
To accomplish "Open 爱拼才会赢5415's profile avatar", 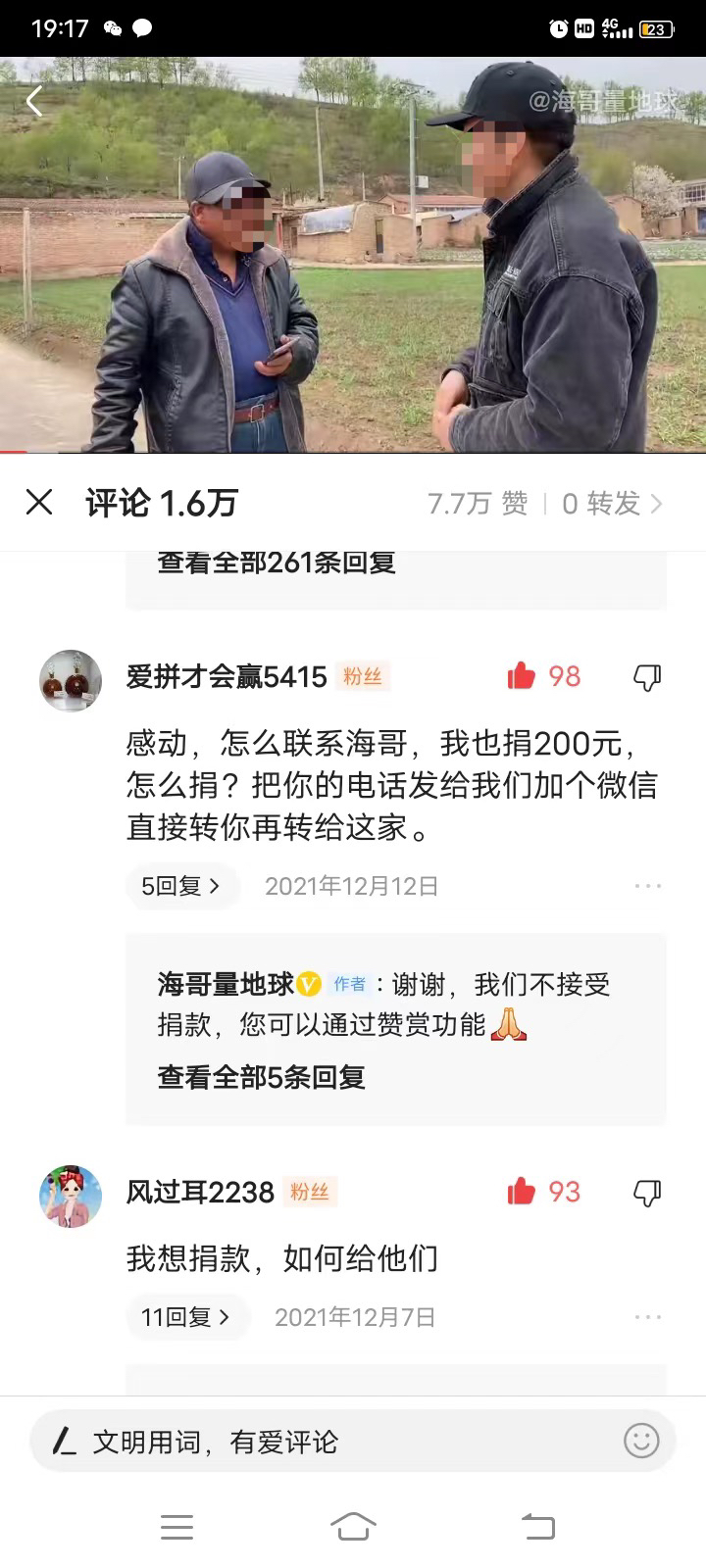I will (x=71, y=680).
